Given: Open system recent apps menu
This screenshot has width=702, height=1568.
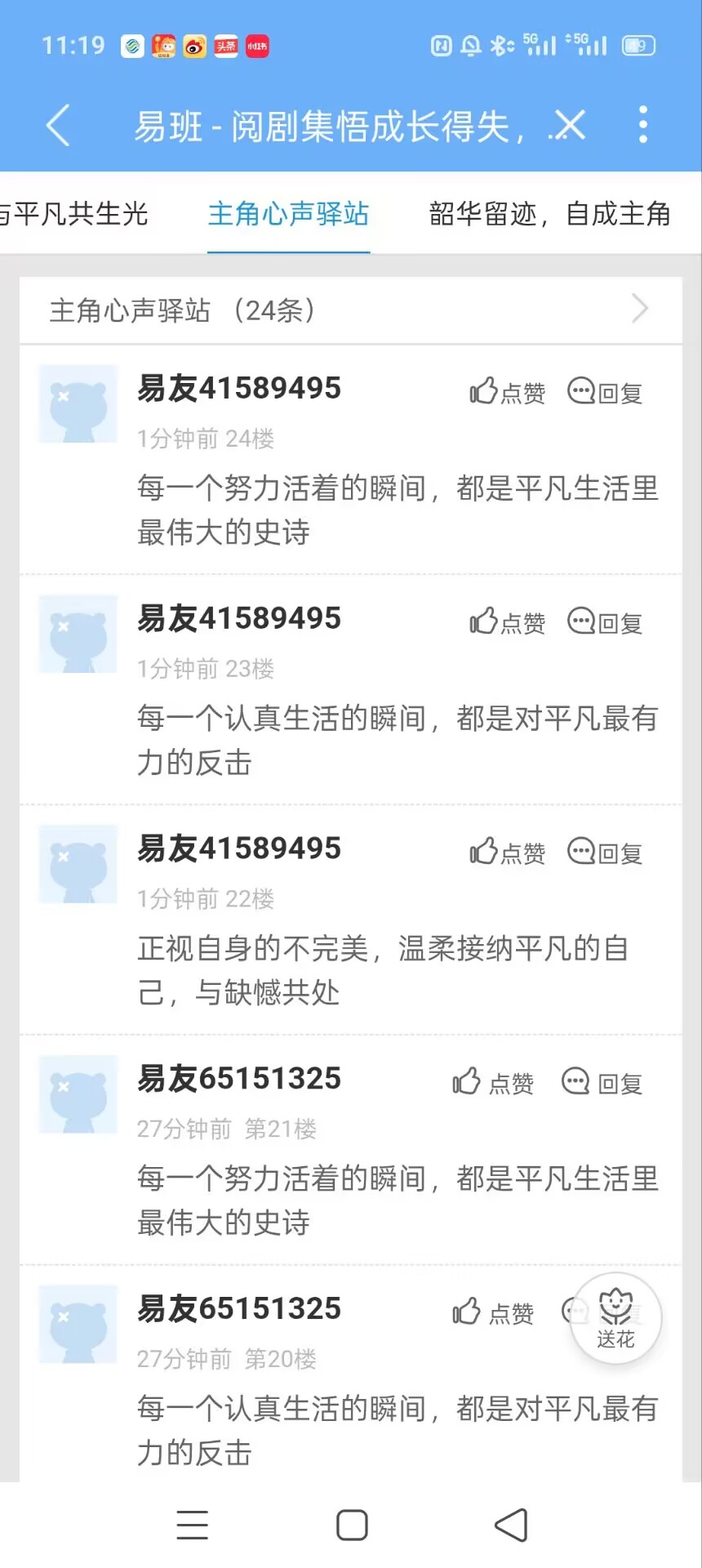Looking at the screenshot, I should [193, 1525].
